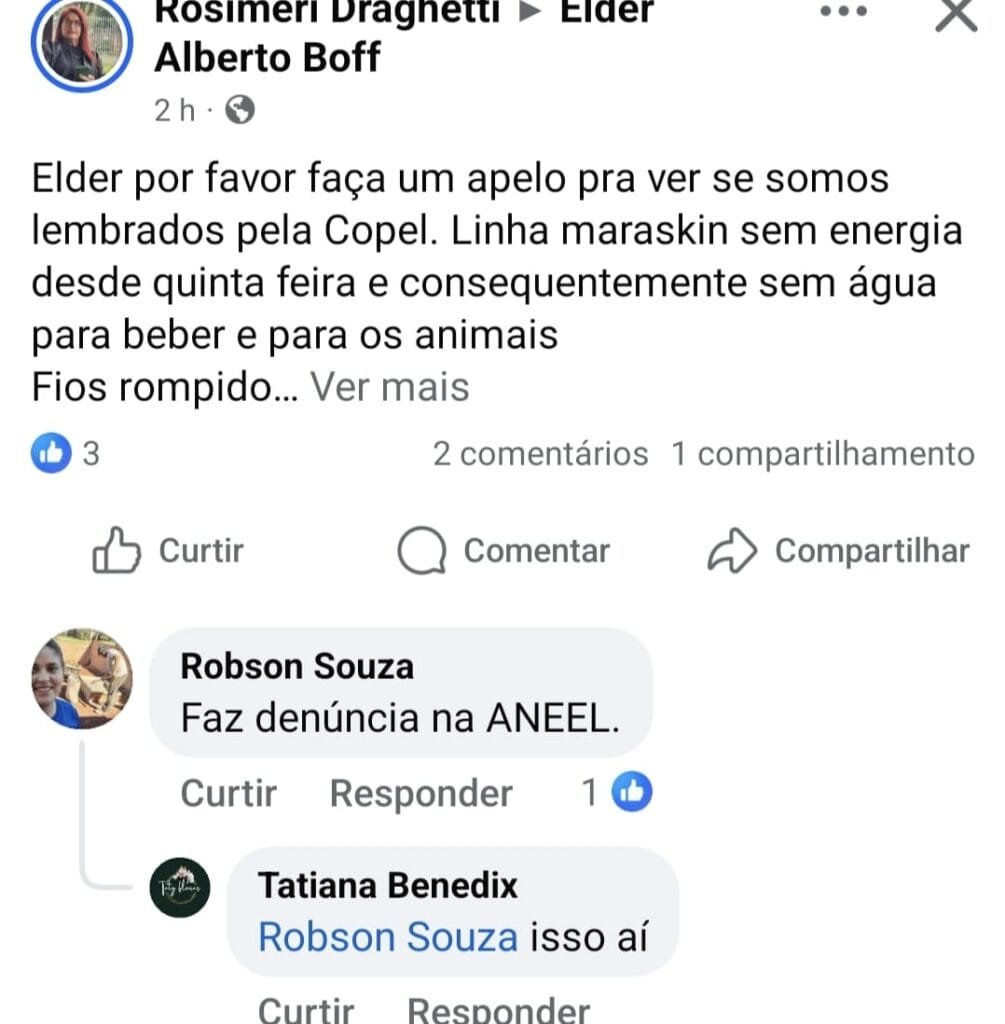Open Tatiana Benedix's profile name

(388, 885)
